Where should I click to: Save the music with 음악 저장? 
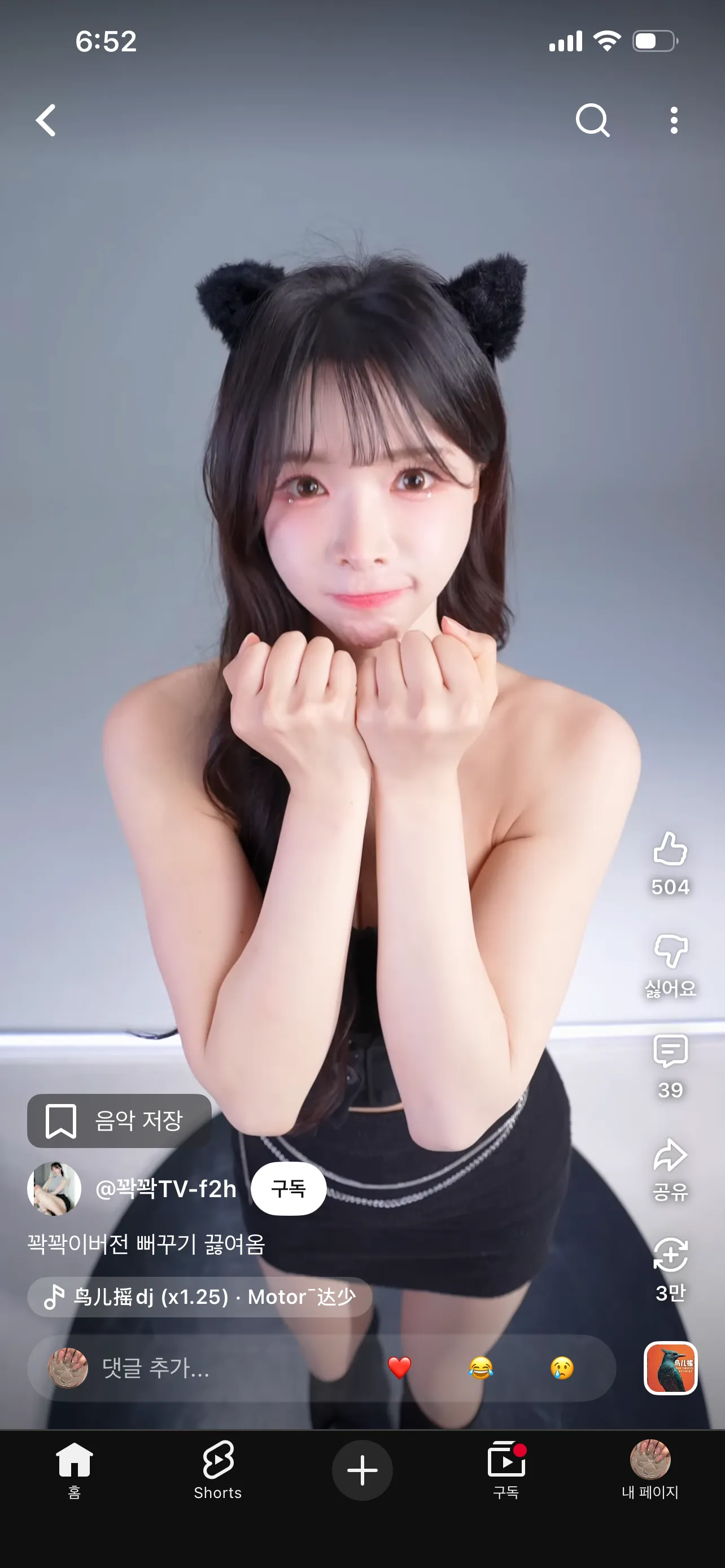pyautogui.click(x=119, y=1120)
